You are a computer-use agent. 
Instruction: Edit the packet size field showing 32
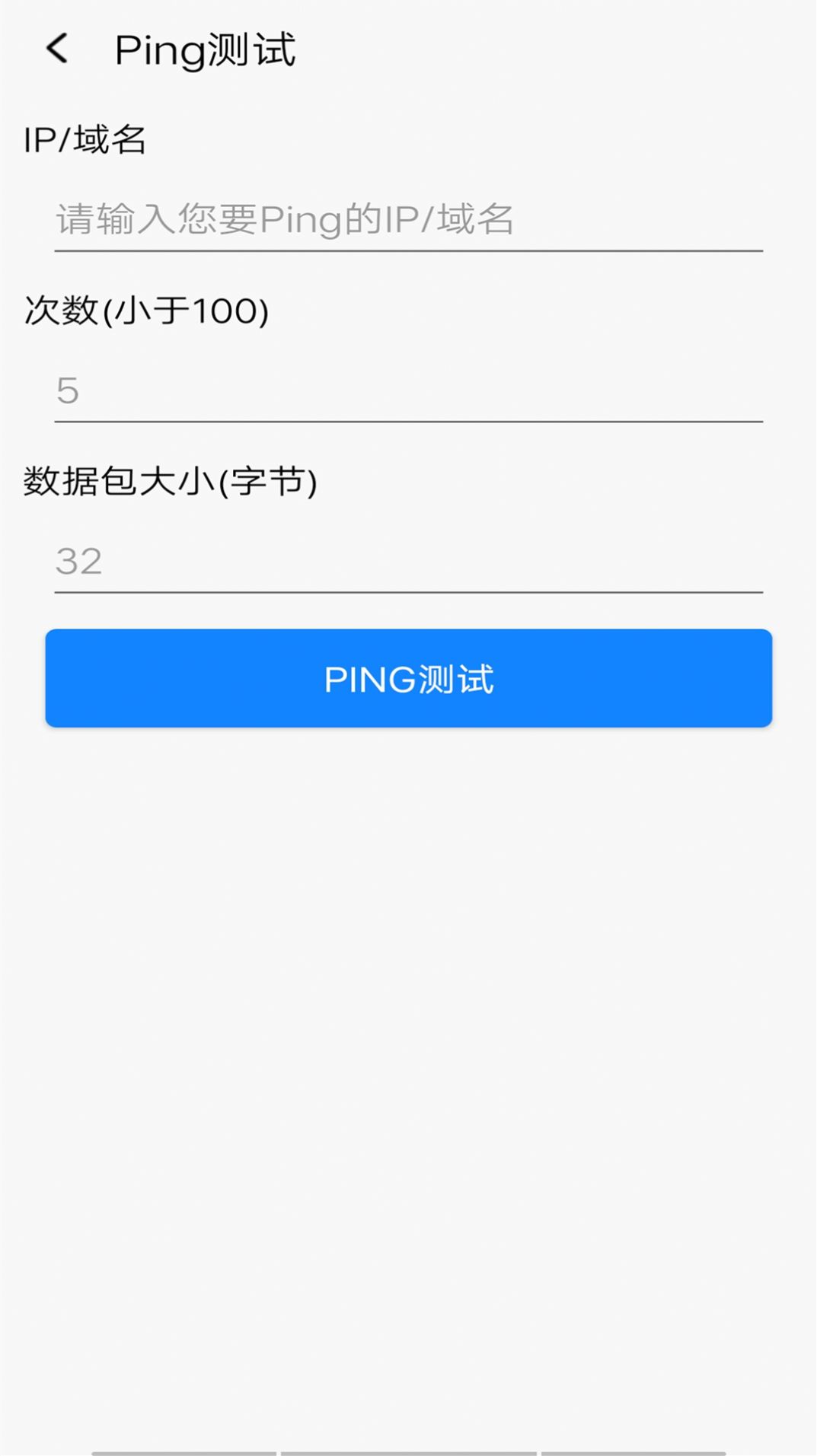click(x=408, y=561)
